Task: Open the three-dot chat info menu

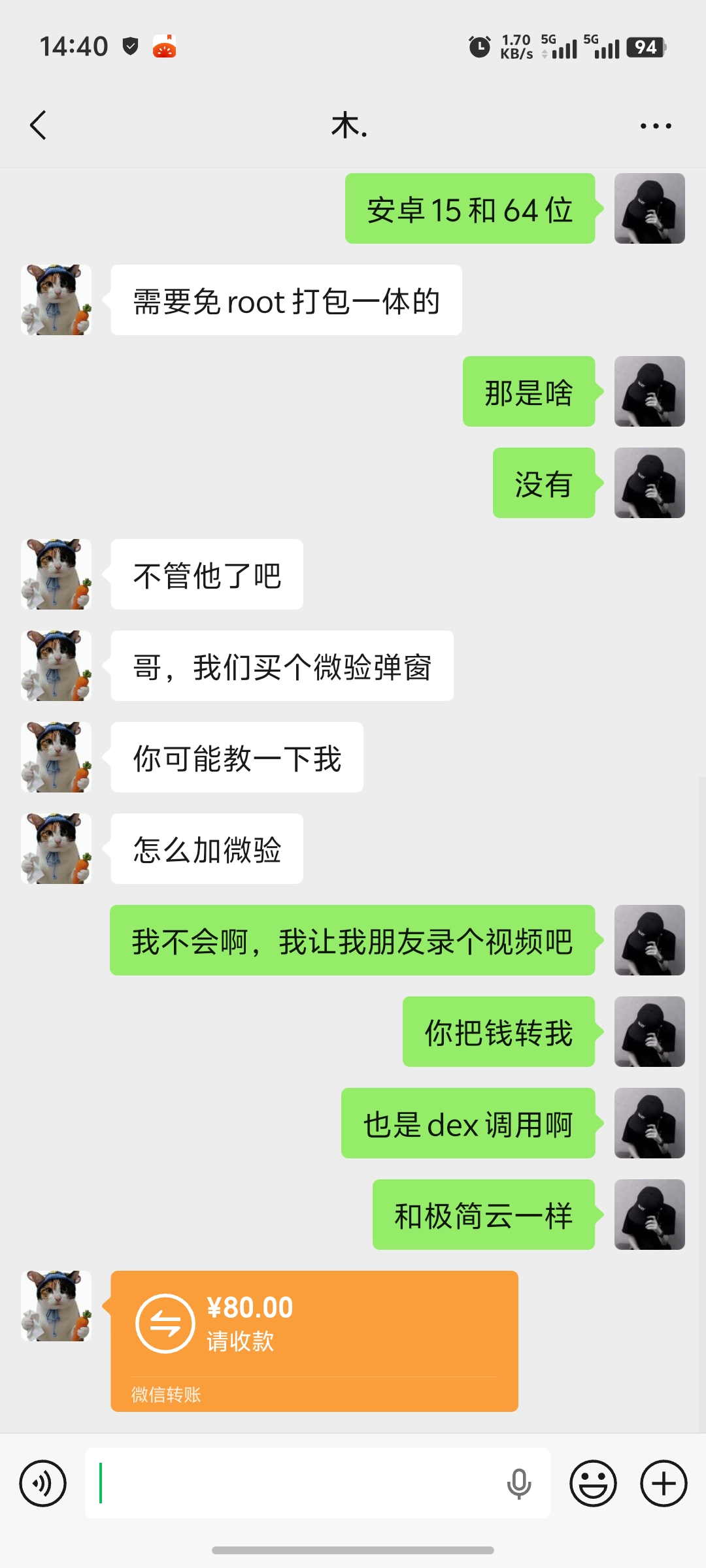Action: coord(656,125)
